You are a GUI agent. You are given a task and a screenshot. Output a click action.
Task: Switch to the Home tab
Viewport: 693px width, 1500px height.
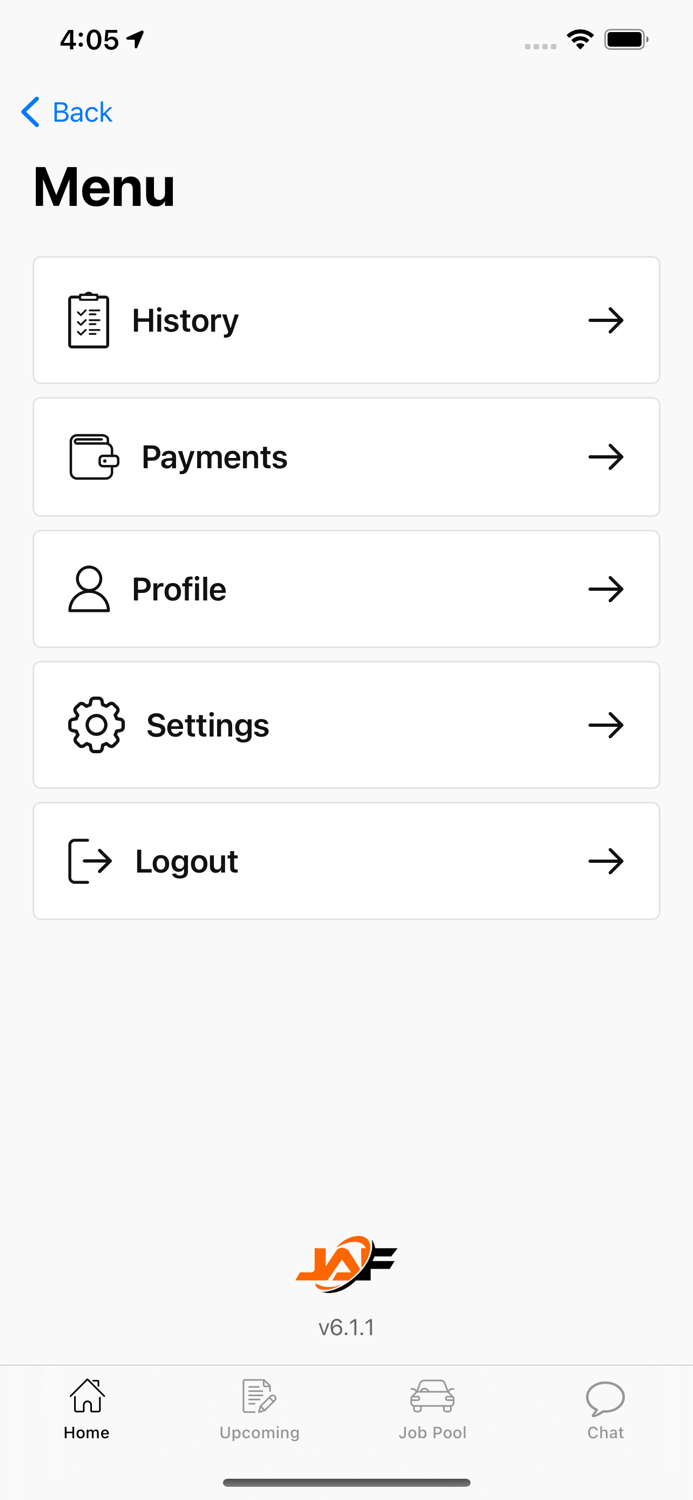click(87, 1409)
